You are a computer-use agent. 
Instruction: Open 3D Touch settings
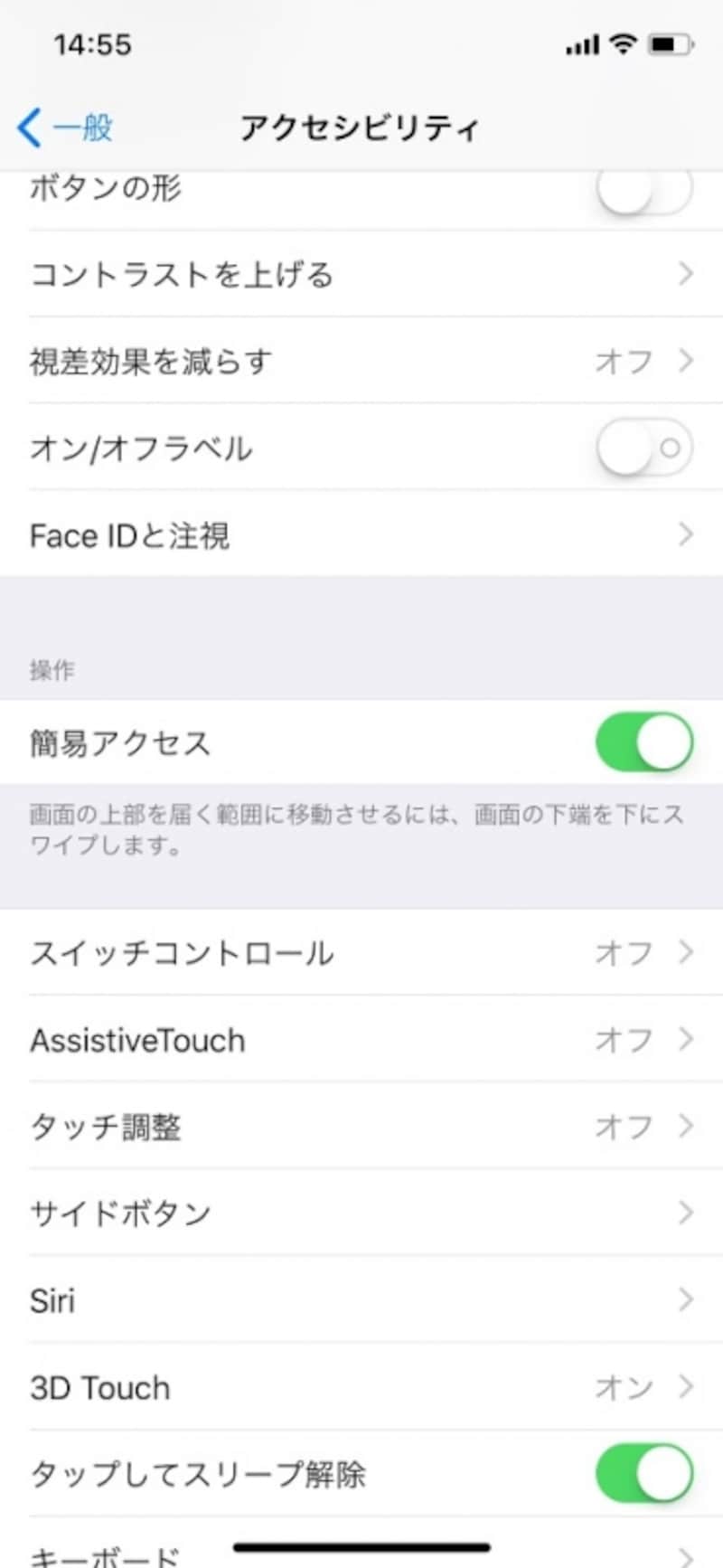click(x=361, y=1386)
